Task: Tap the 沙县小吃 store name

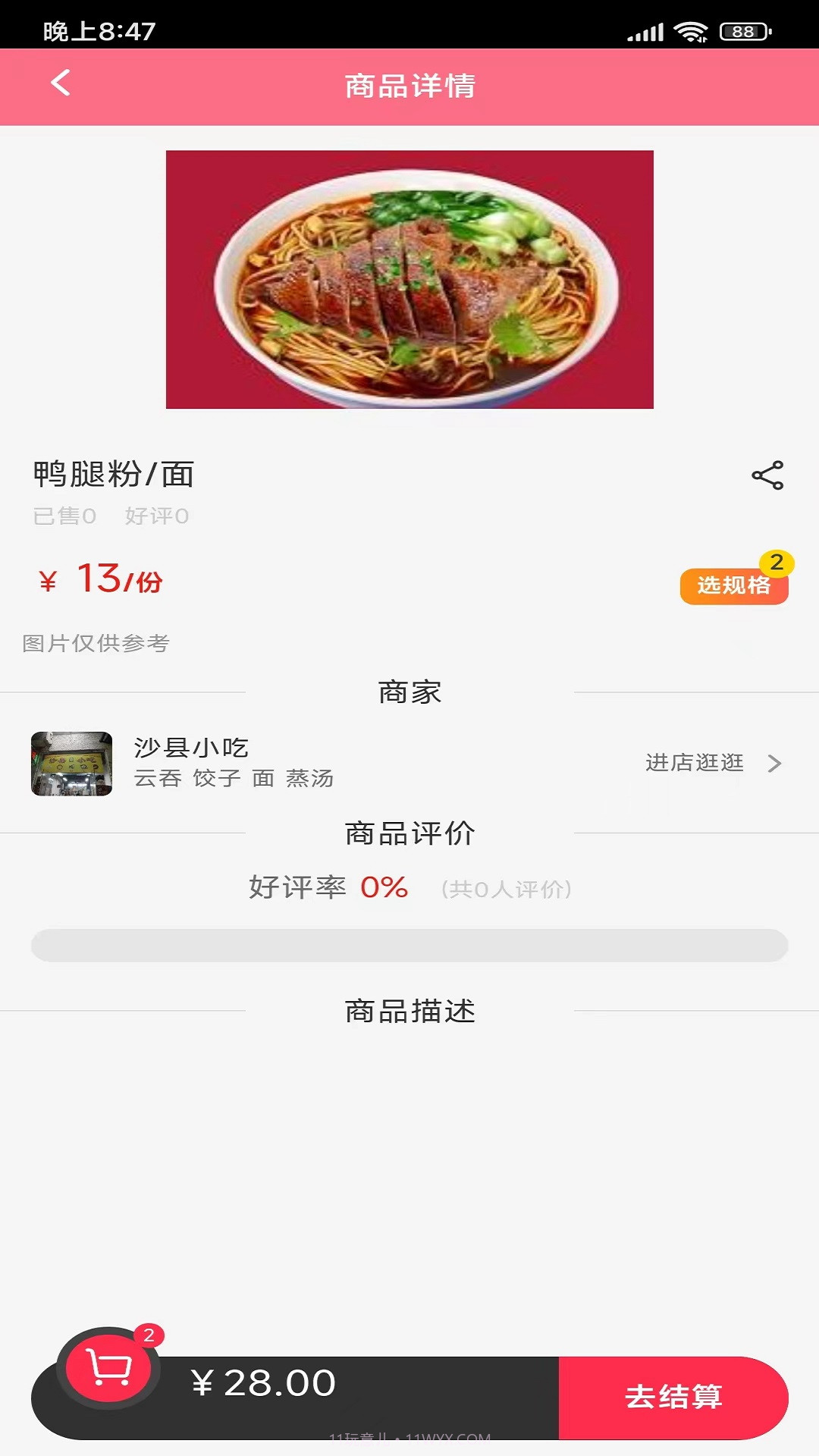Action: coord(190,746)
